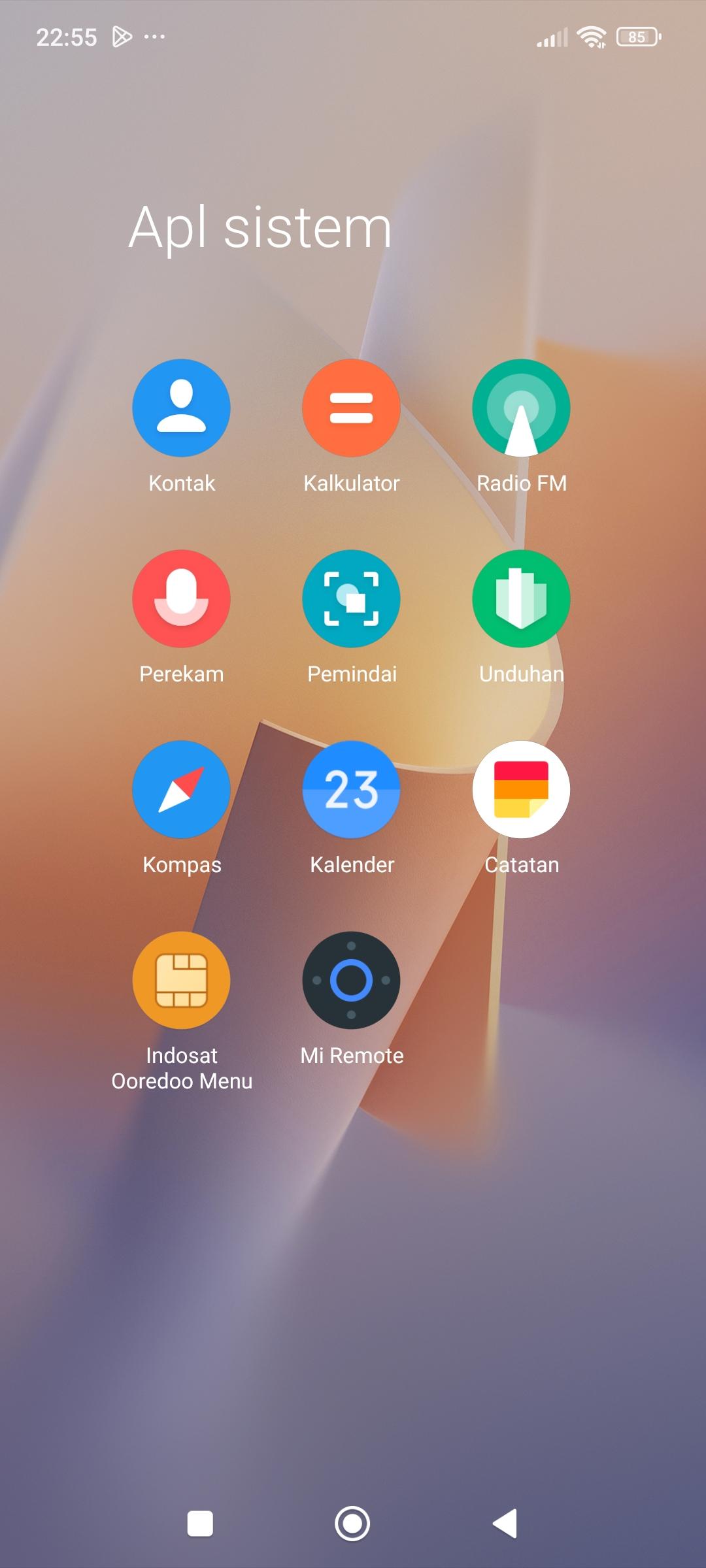Viewport: 706px width, 1568px height.
Task: Show recent apps with the square button
Action: pyautogui.click(x=200, y=1524)
